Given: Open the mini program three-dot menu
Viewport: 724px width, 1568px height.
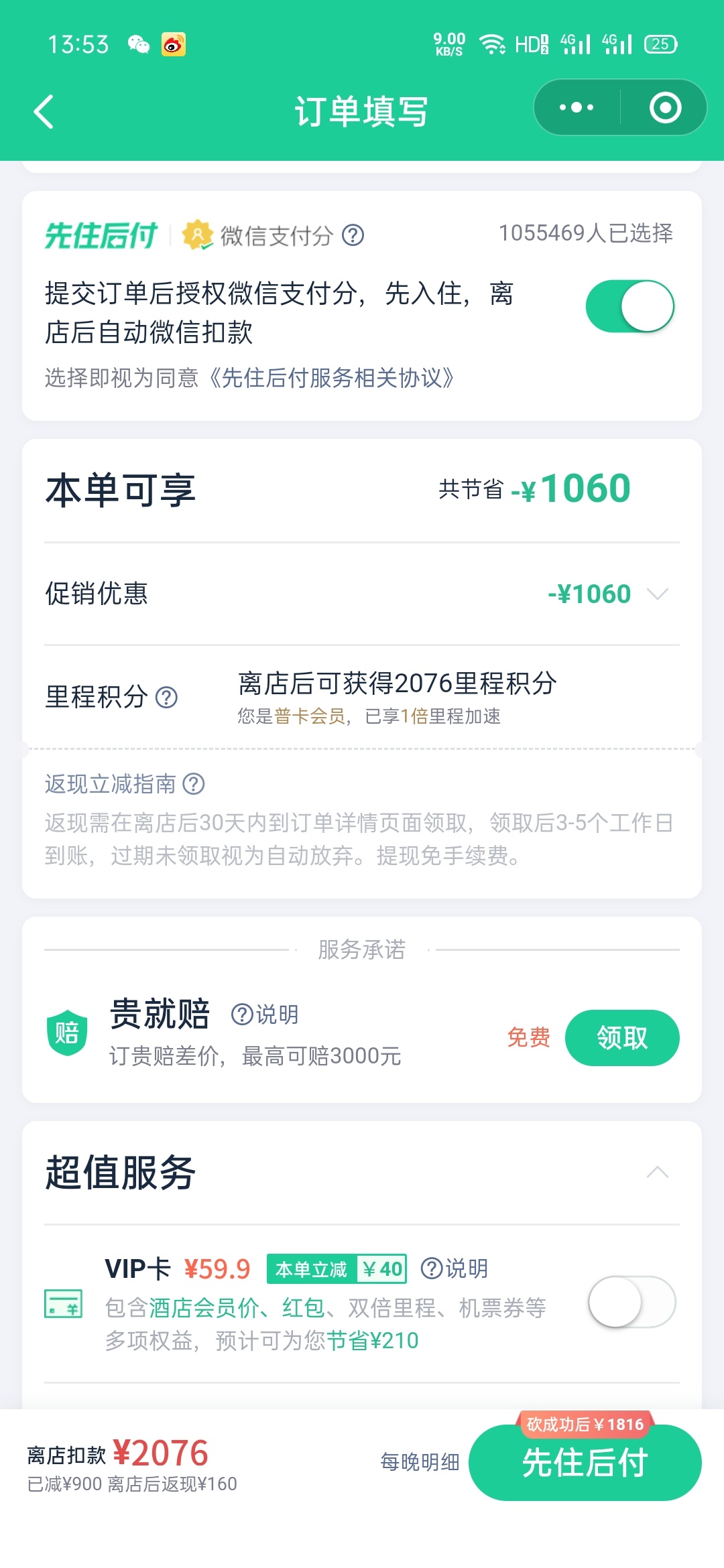Looking at the screenshot, I should point(577,107).
